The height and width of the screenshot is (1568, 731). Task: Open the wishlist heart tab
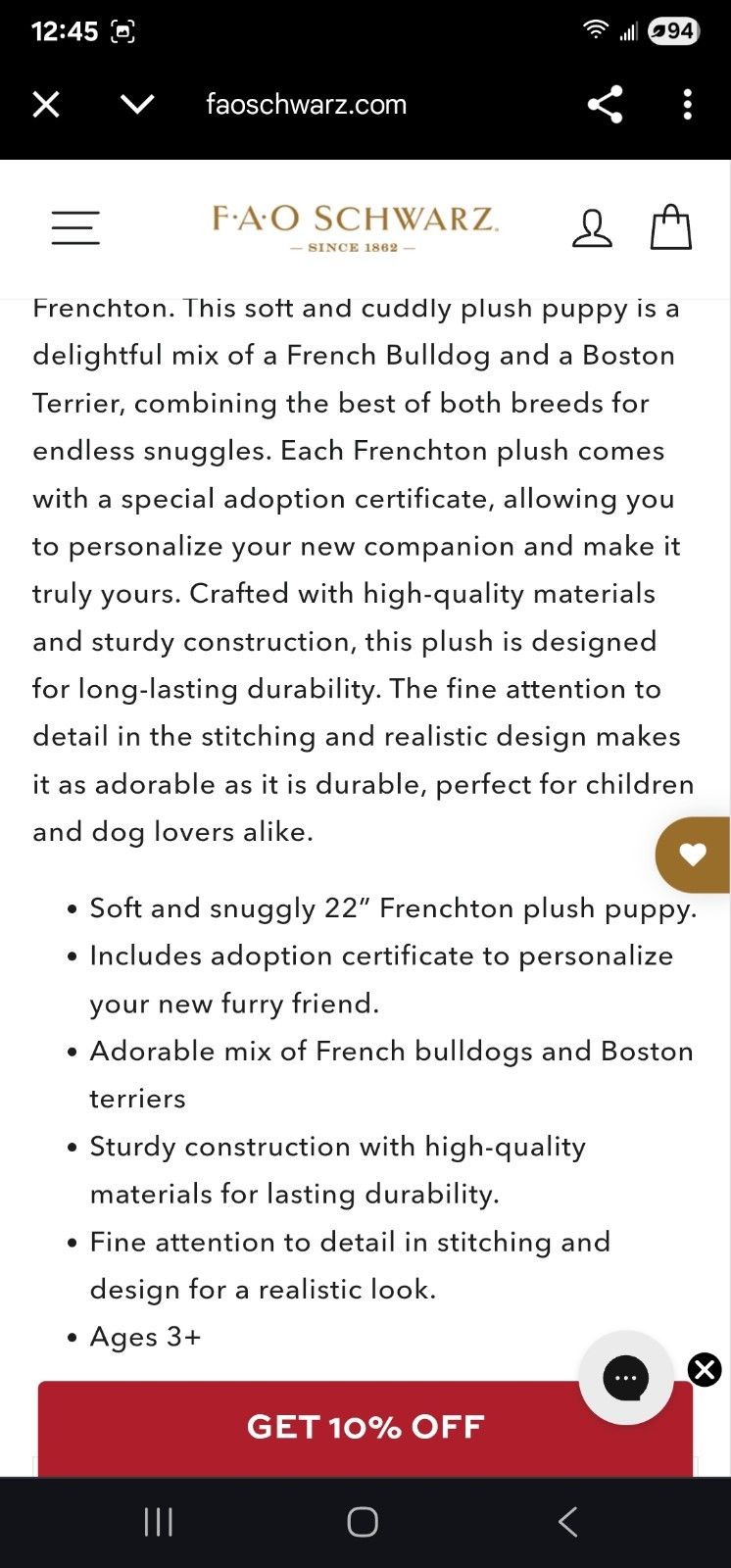(694, 855)
